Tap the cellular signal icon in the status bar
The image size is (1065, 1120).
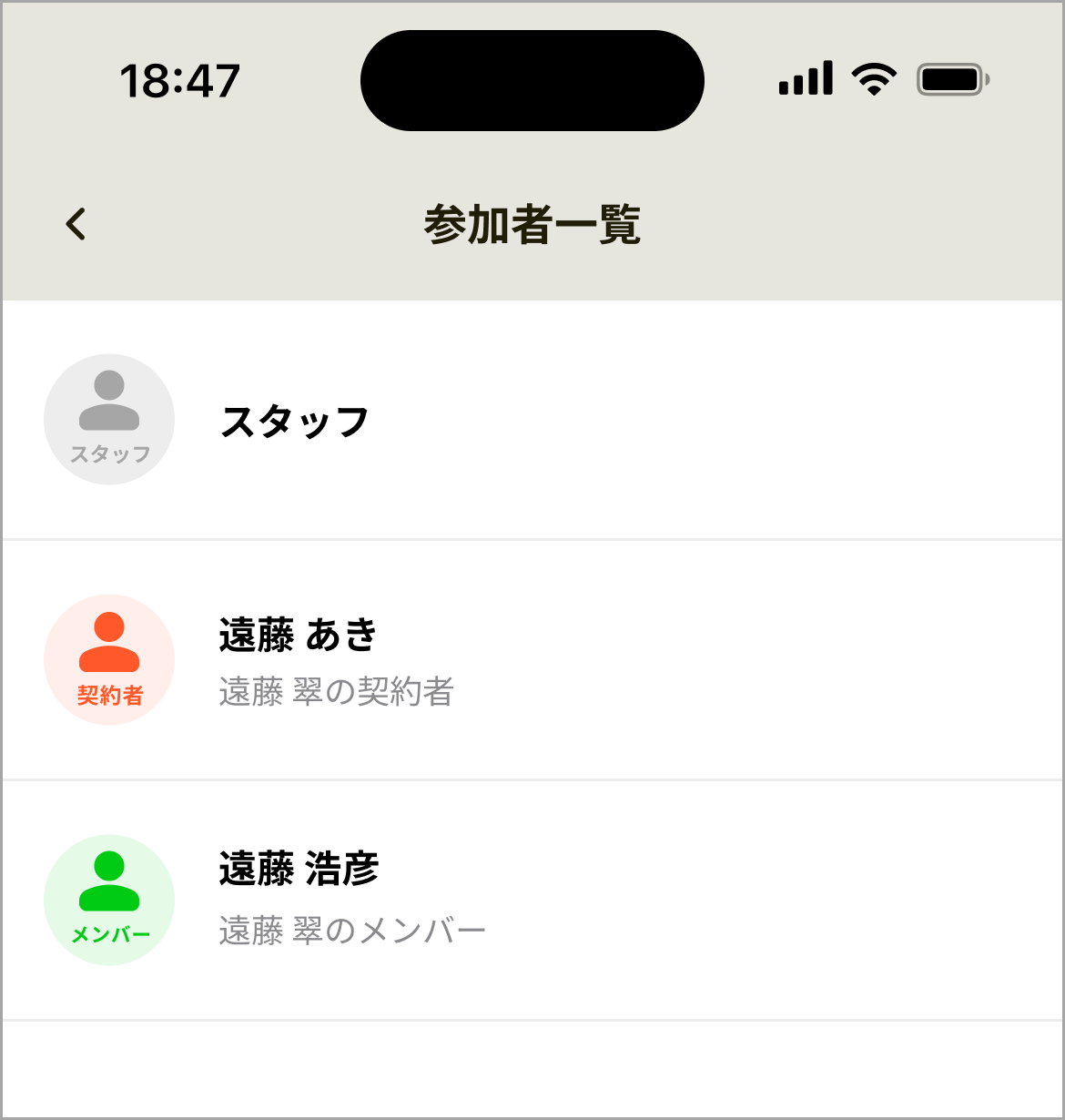pos(805,79)
